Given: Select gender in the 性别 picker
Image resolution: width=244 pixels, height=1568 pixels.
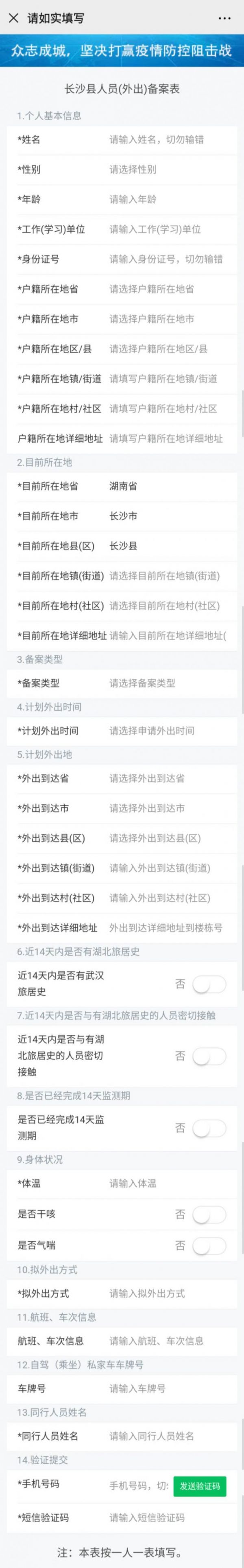Looking at the screenshot, I should [x=164, y=169].
